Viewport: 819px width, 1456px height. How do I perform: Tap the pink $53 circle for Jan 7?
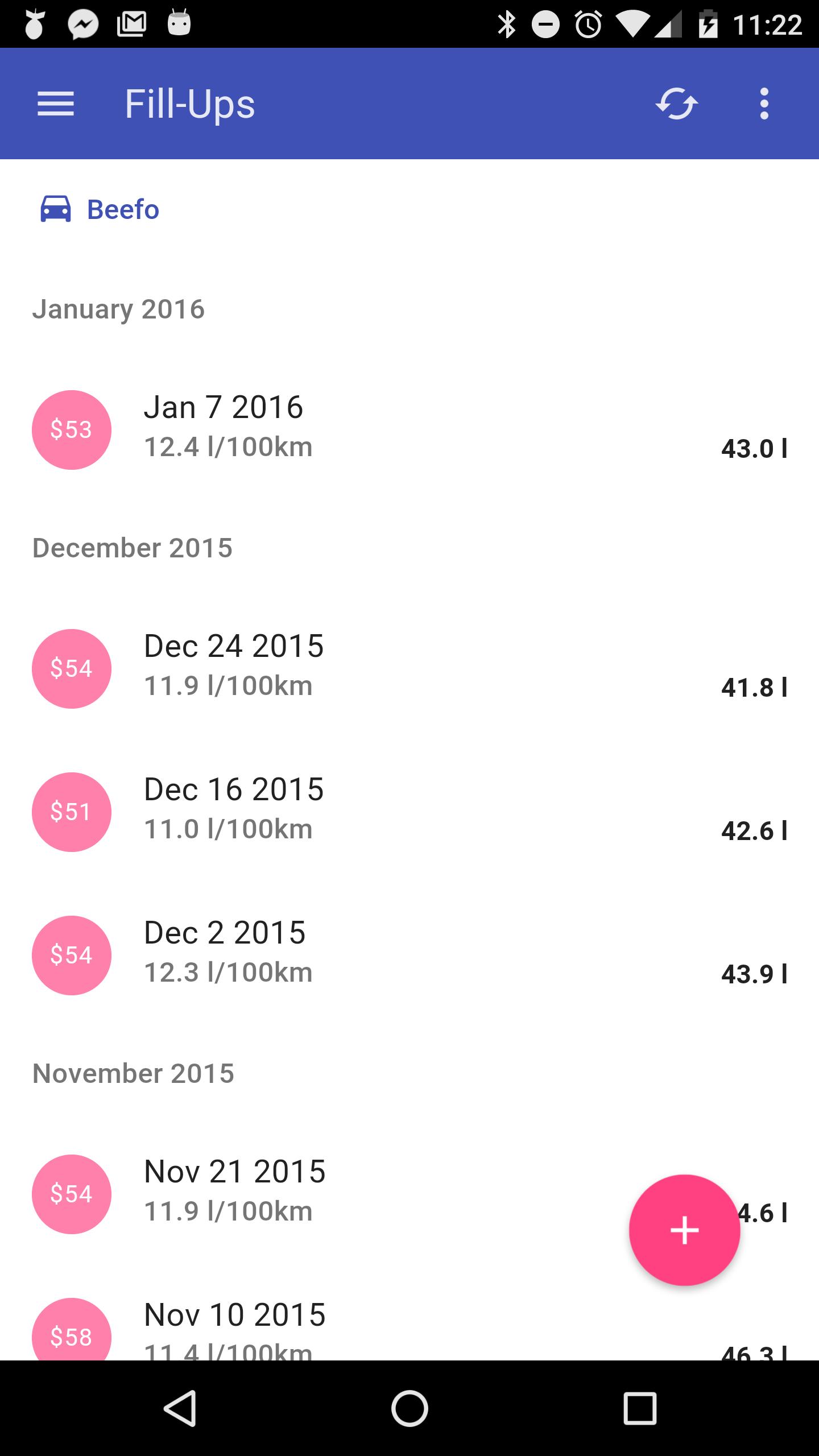(71, 429)
